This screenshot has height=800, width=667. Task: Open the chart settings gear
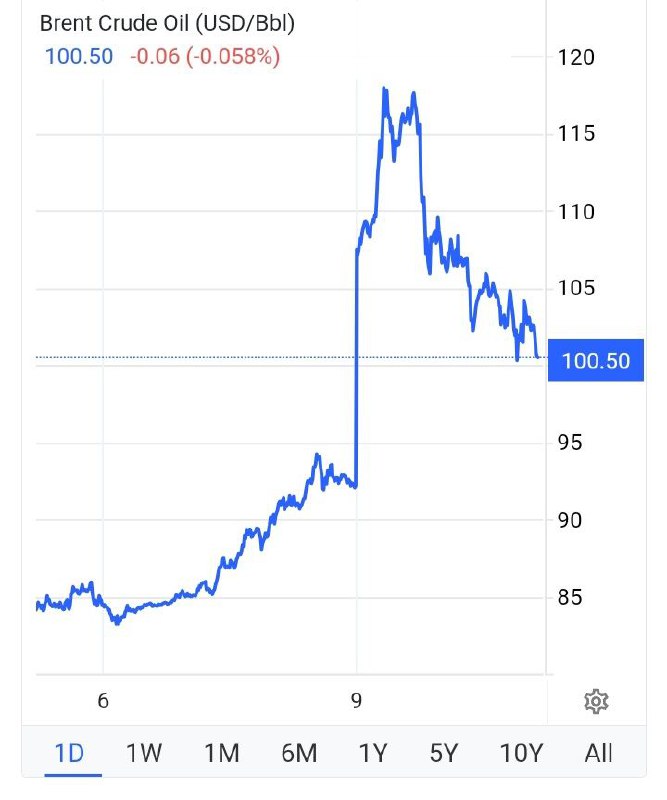596,701
